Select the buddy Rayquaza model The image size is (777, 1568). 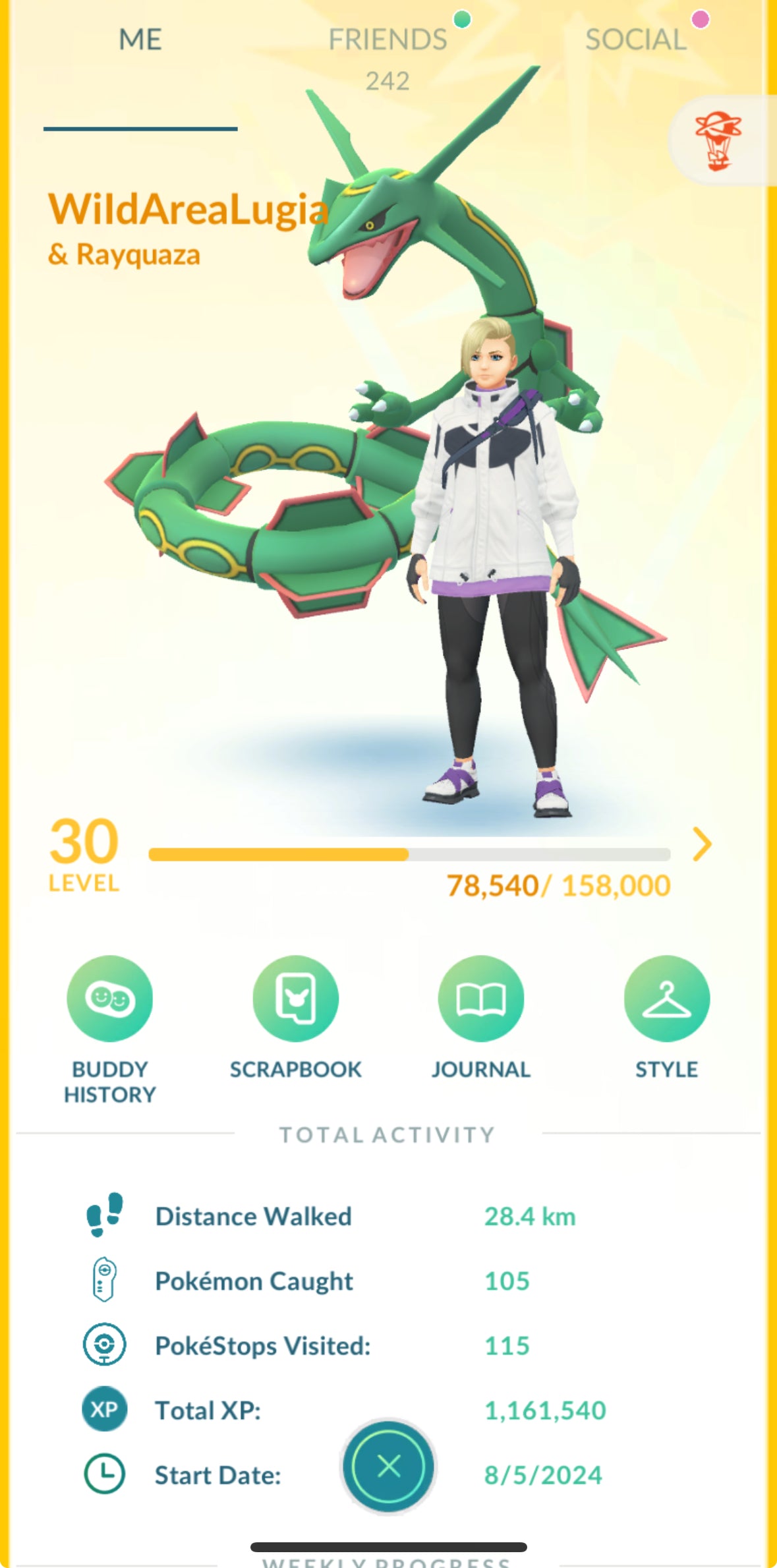(264, 514)
